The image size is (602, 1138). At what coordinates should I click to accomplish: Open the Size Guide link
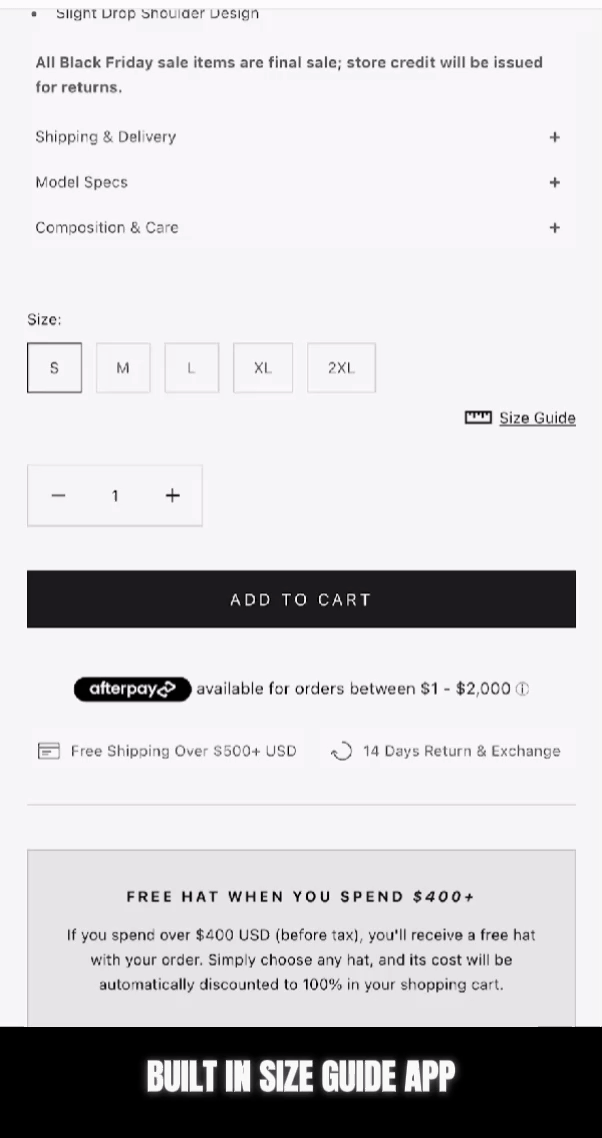pos(536,418)
